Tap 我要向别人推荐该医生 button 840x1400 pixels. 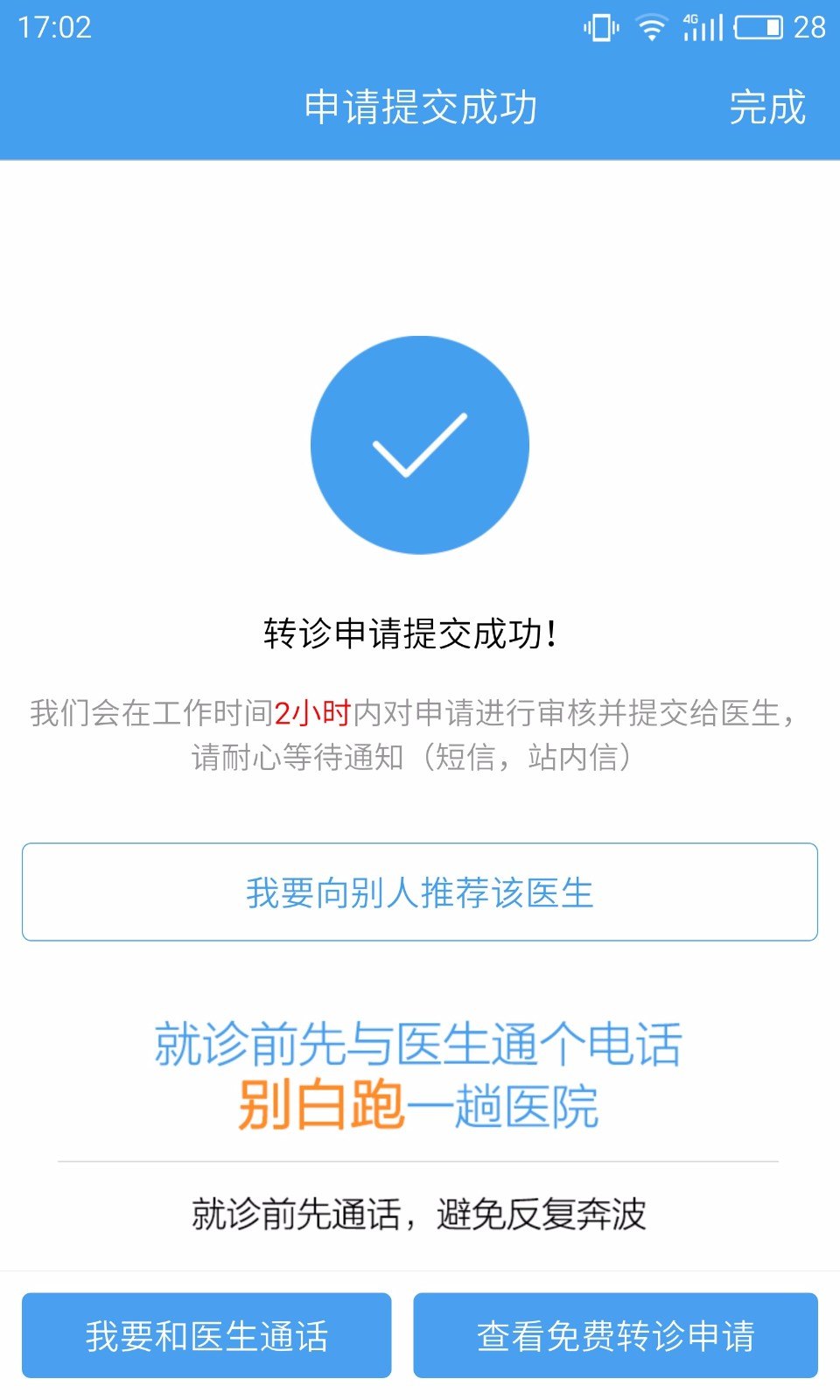420,892
